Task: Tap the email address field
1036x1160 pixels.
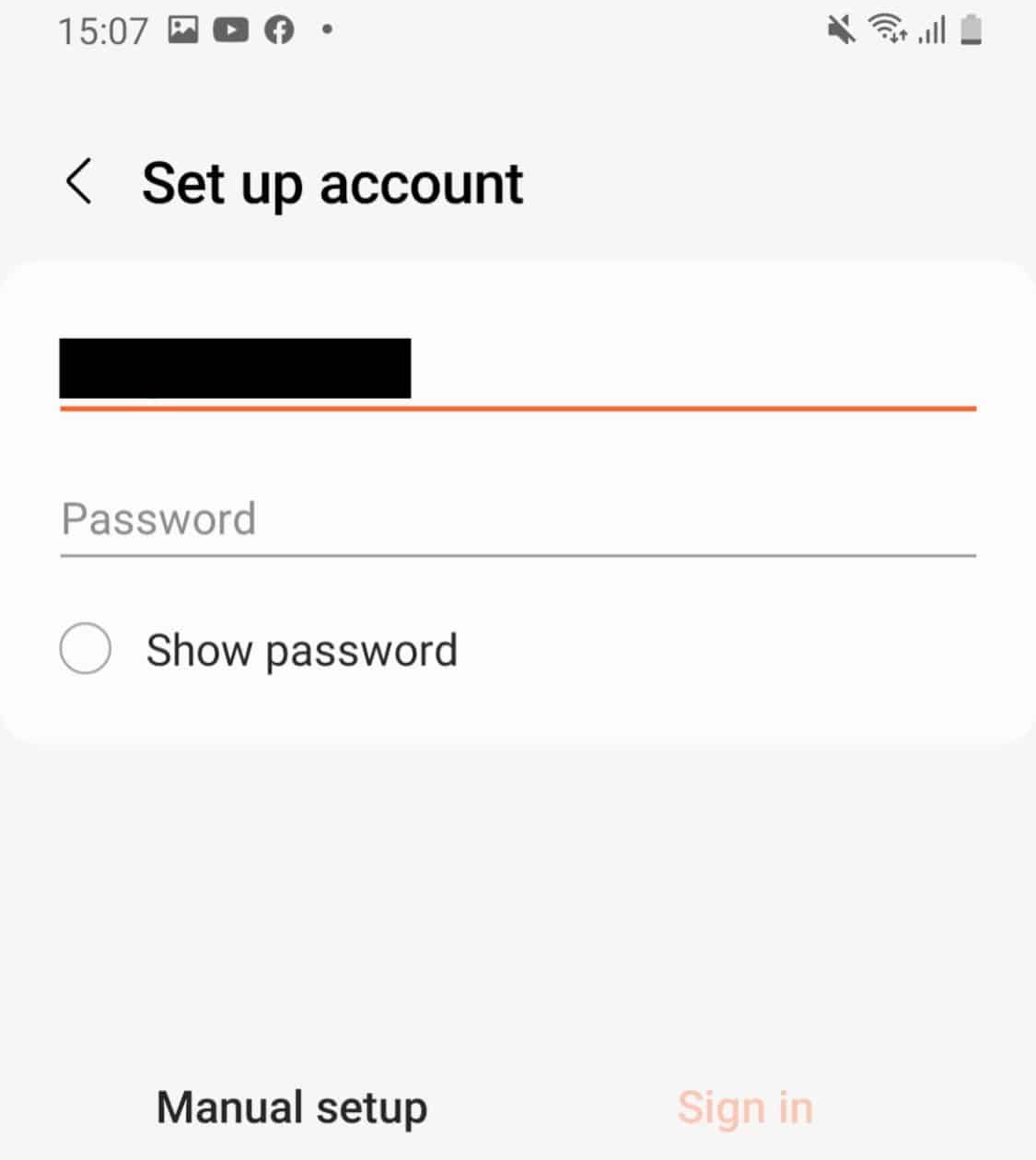Action: point(516,370)
